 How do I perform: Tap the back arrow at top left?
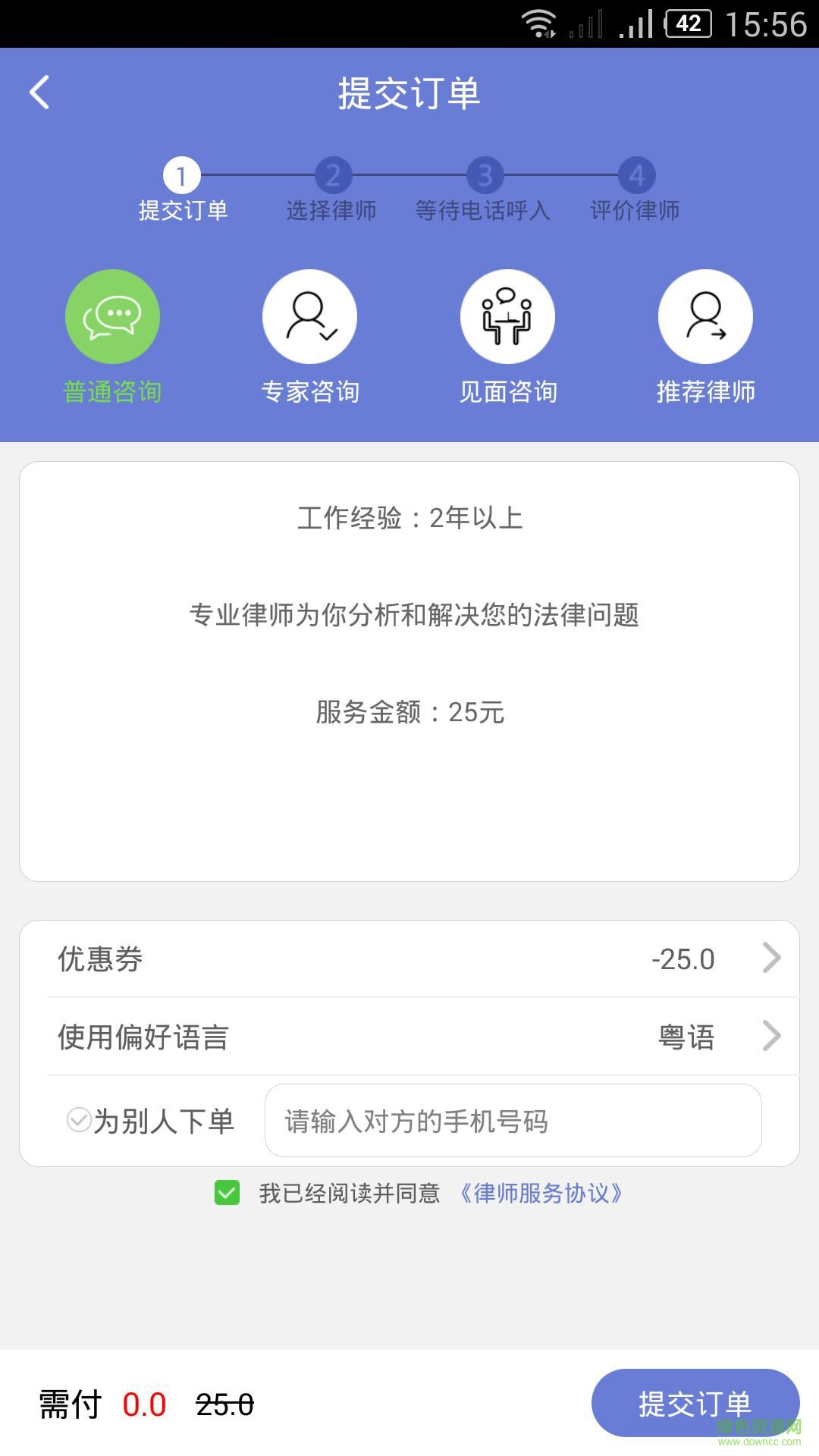click(x=39, y=92)
